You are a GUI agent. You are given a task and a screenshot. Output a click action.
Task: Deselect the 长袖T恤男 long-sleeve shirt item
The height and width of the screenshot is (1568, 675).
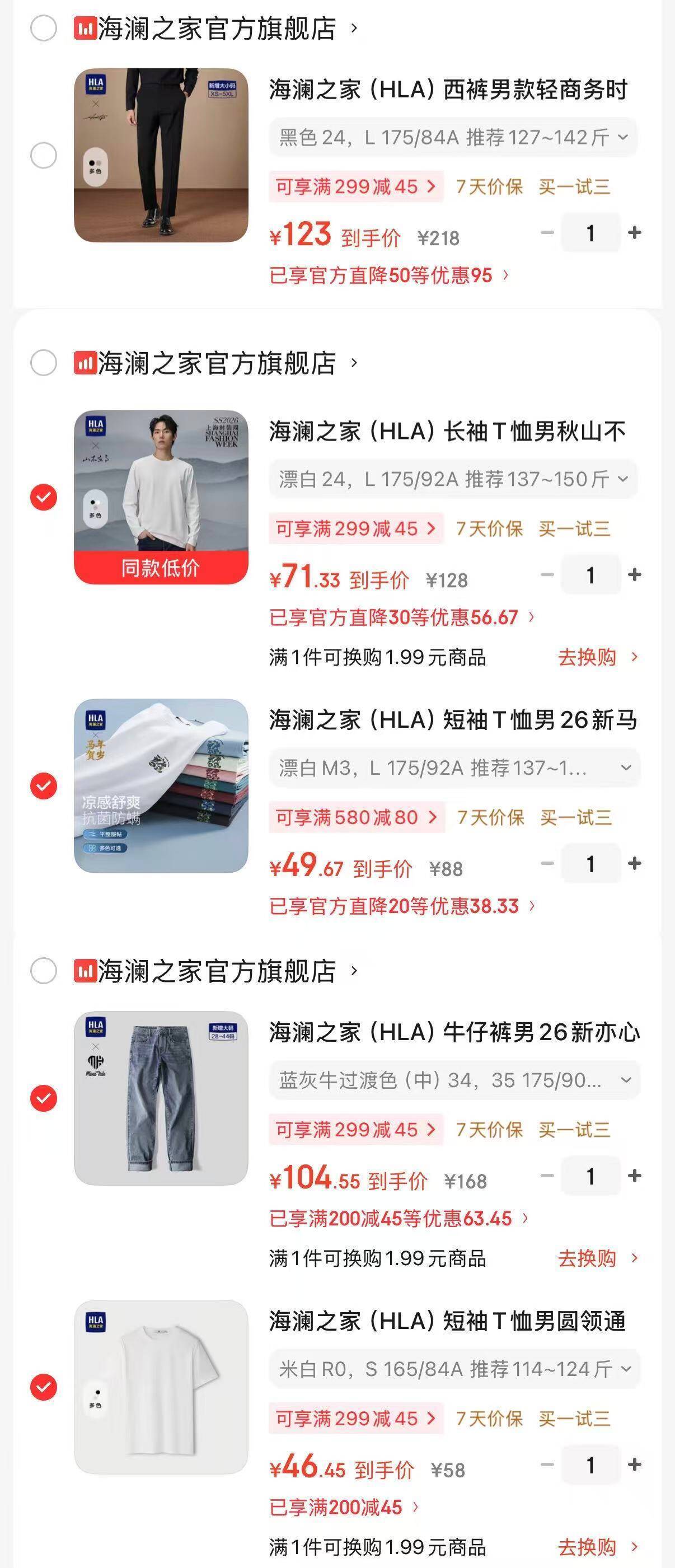44,497
